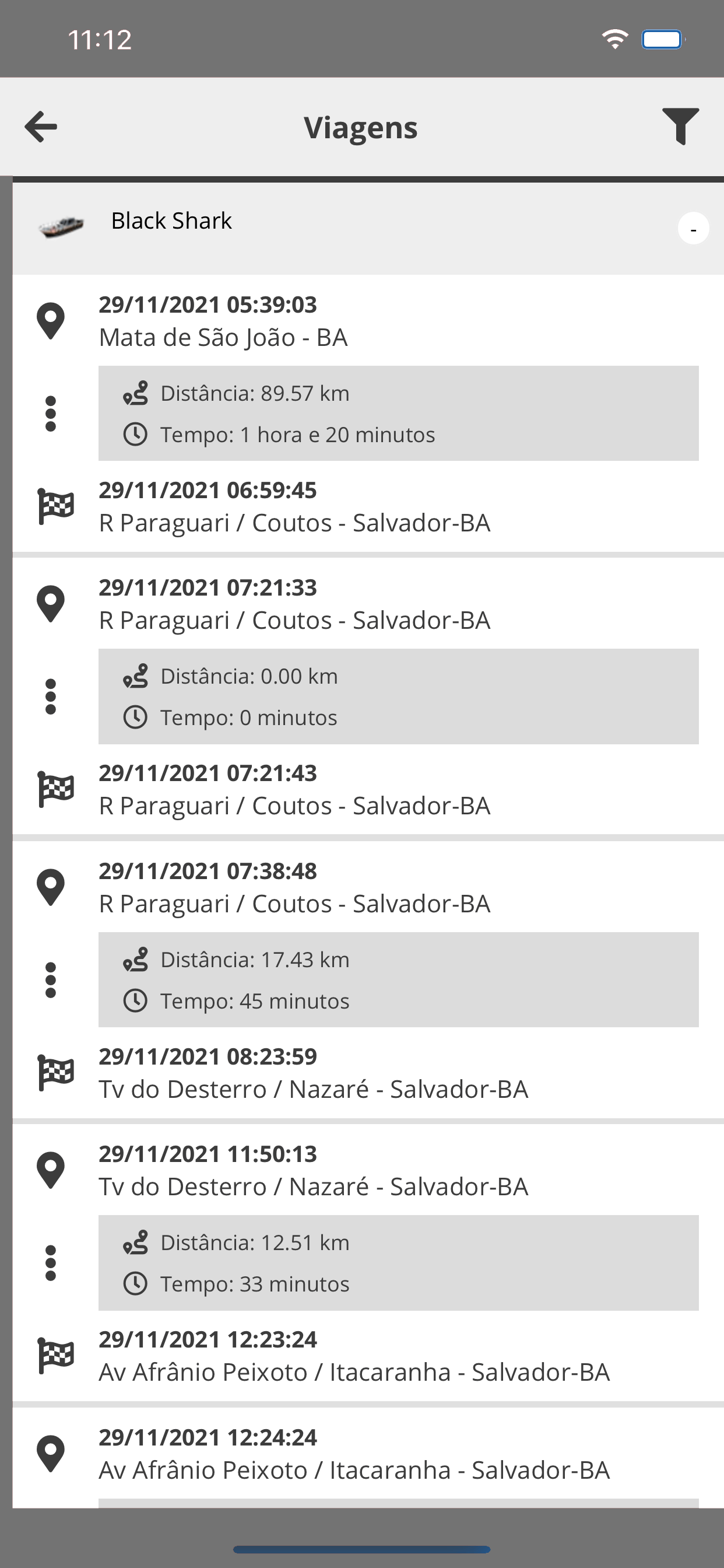
Task: Open the trip ending at Tv do Desterro 08:23:59
Action: [368, 980]
